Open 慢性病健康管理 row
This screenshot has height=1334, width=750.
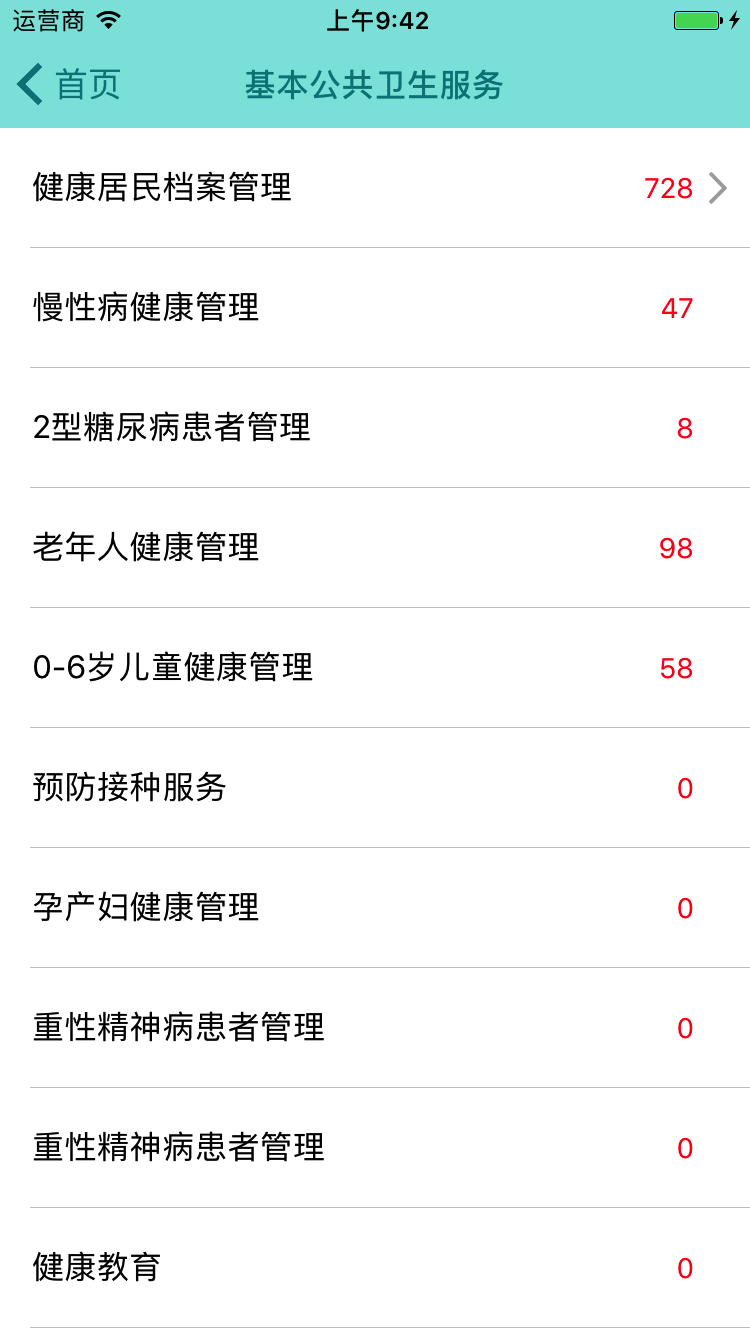pyautogui.click(x=375, y=308)
